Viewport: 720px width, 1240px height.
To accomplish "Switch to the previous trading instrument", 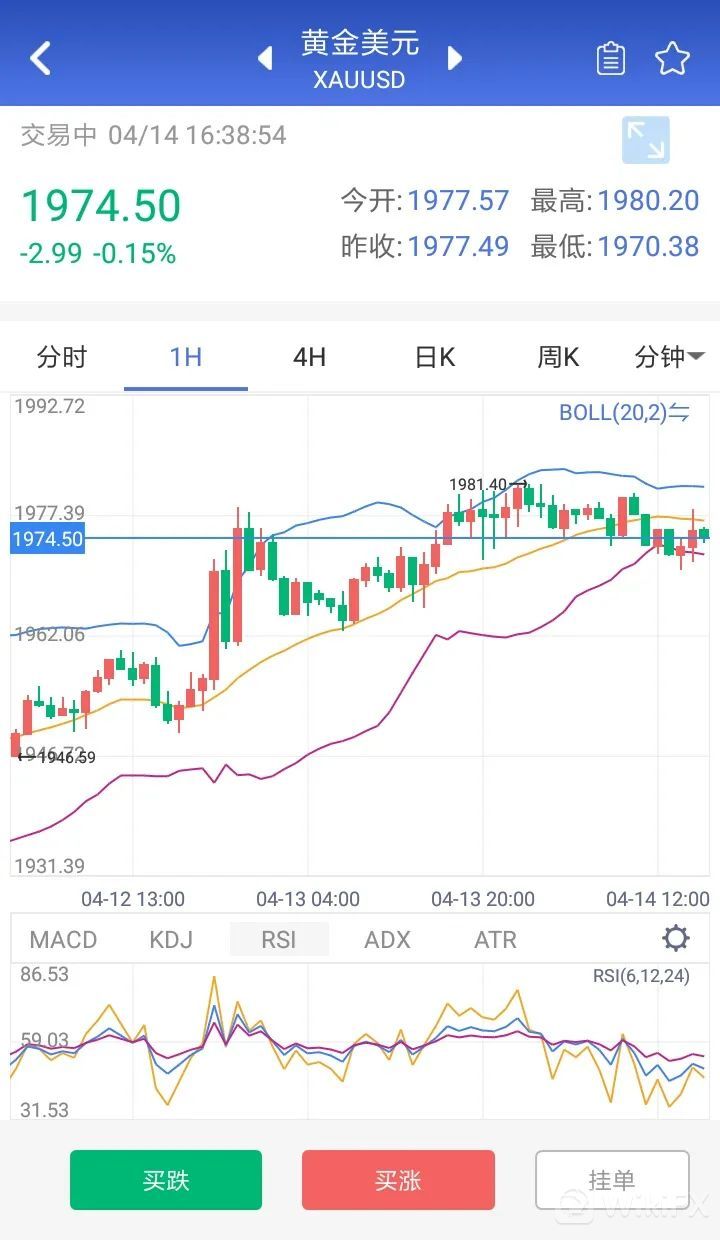I will click(265, 58).
